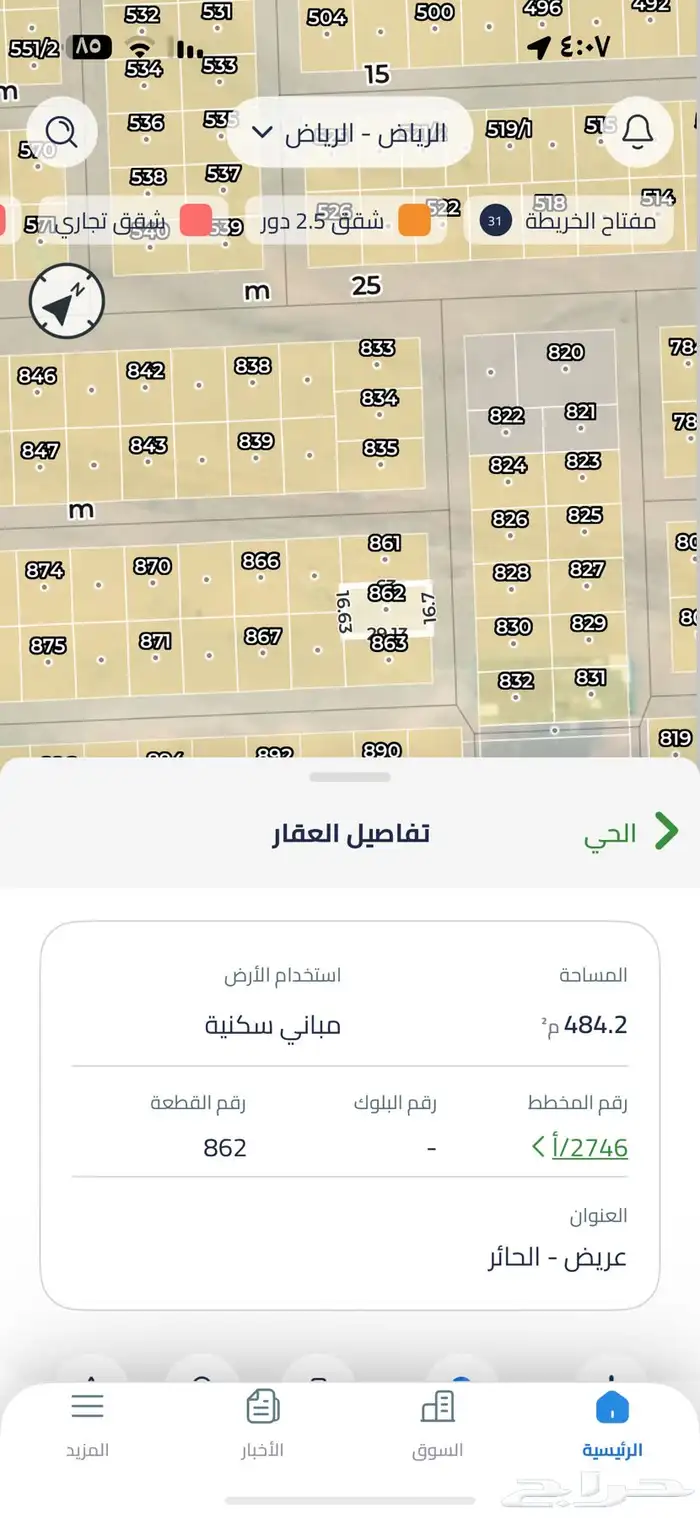The width and height of the screenshot is (700, 1518).
Task: Open the مفتاح الخريطة map legend
Action: (x=569, y=221)
